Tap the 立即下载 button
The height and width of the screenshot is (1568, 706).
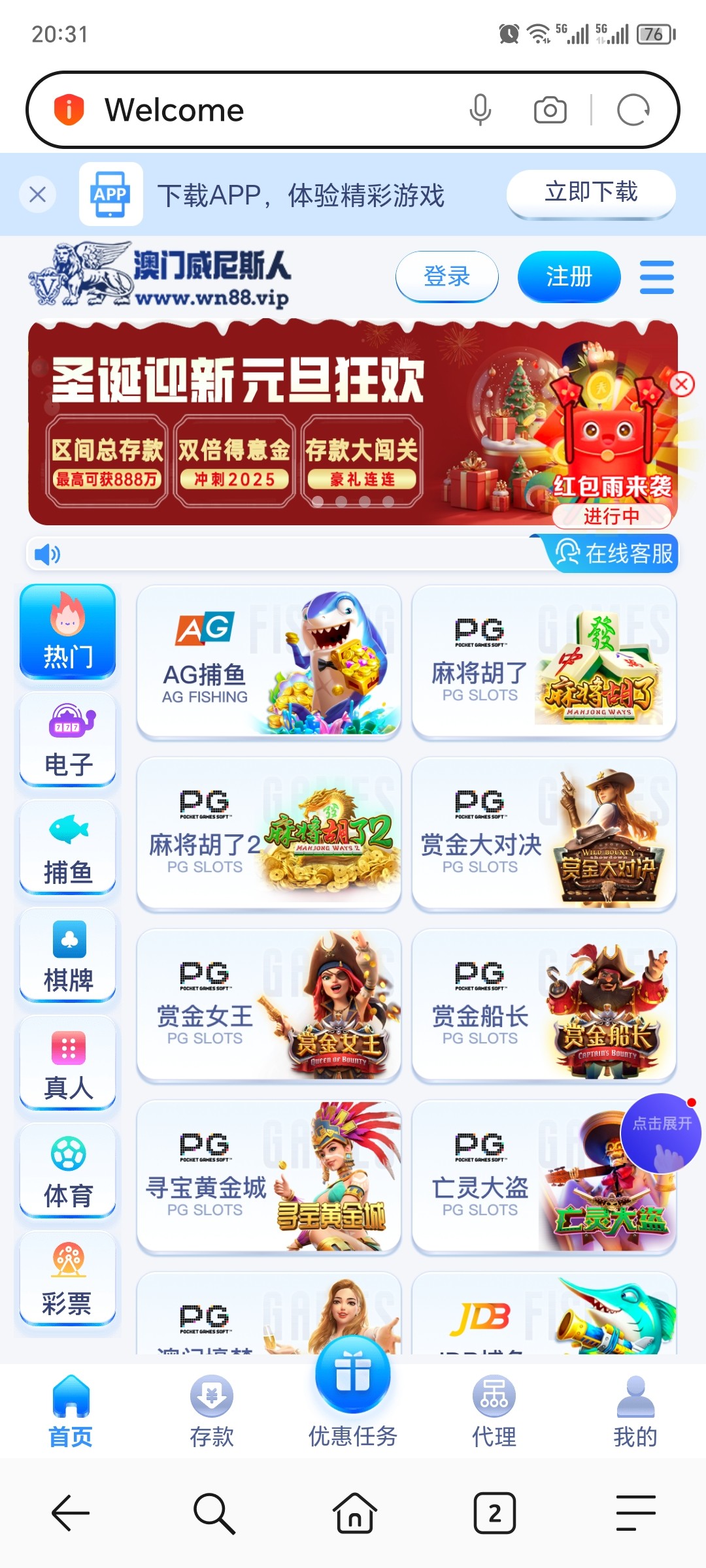point(591,193)
